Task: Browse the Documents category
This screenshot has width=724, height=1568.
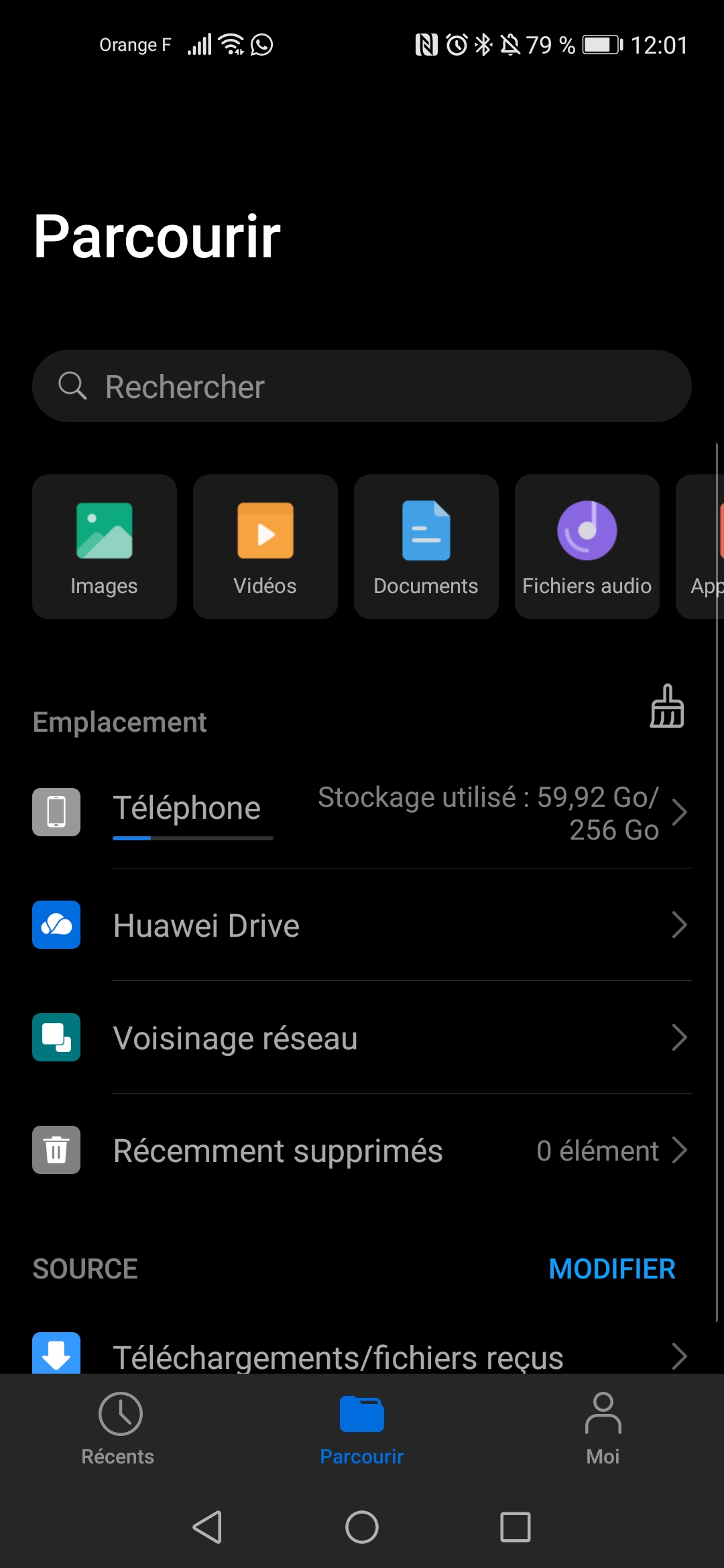Action: (x=426, y=547)
